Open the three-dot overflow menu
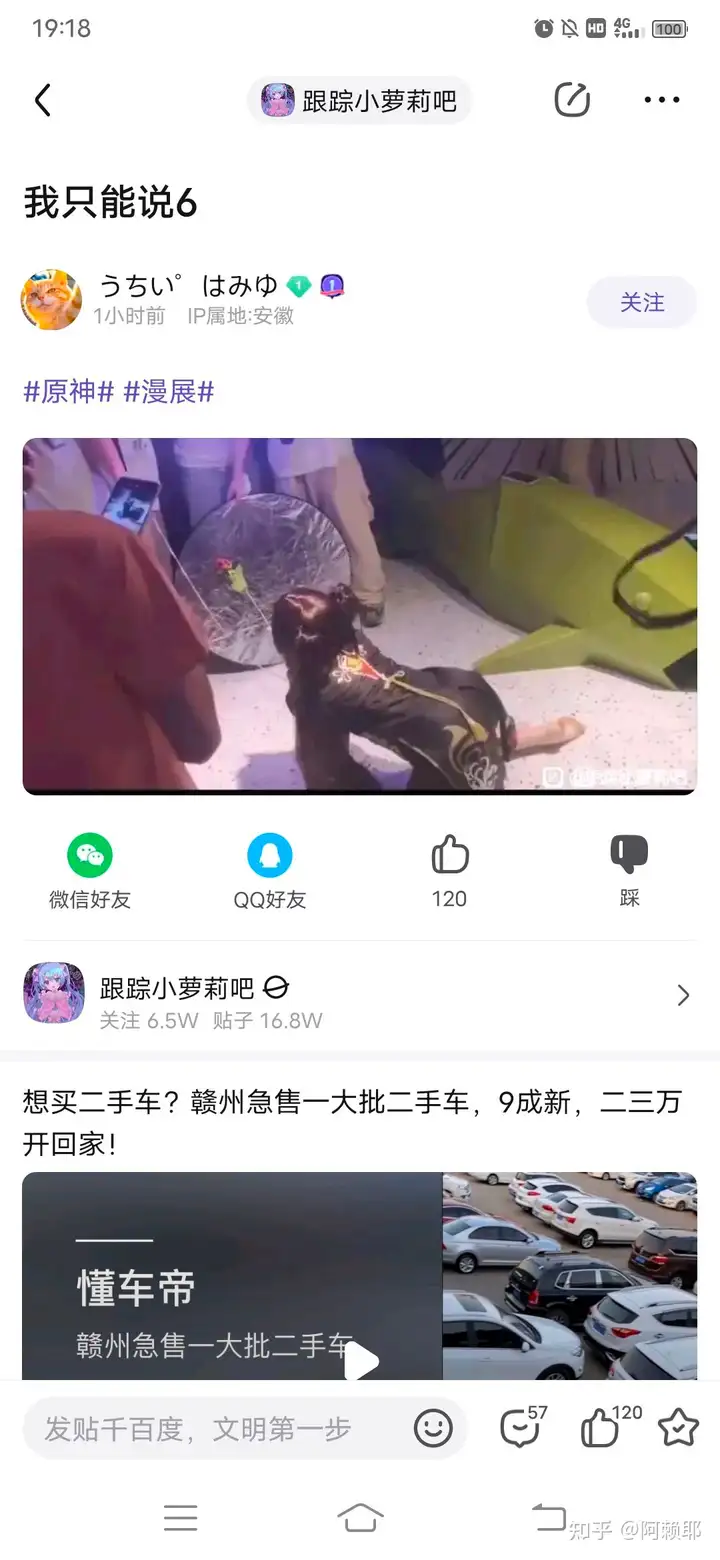Image resolution: width=720 pixels, height=1560 pixels. [661, 100]
